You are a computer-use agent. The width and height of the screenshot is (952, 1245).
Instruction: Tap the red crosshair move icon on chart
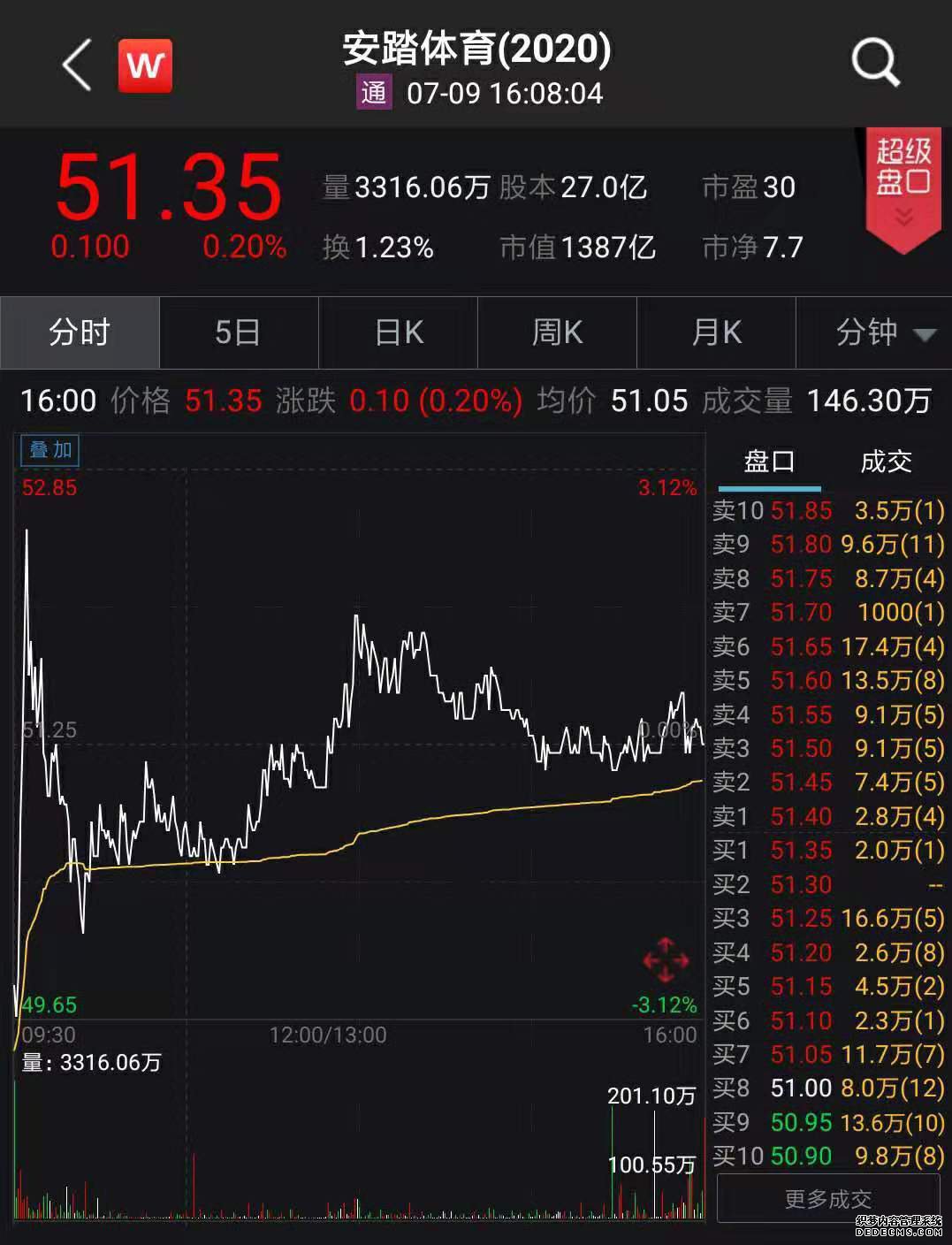[665, 960]
